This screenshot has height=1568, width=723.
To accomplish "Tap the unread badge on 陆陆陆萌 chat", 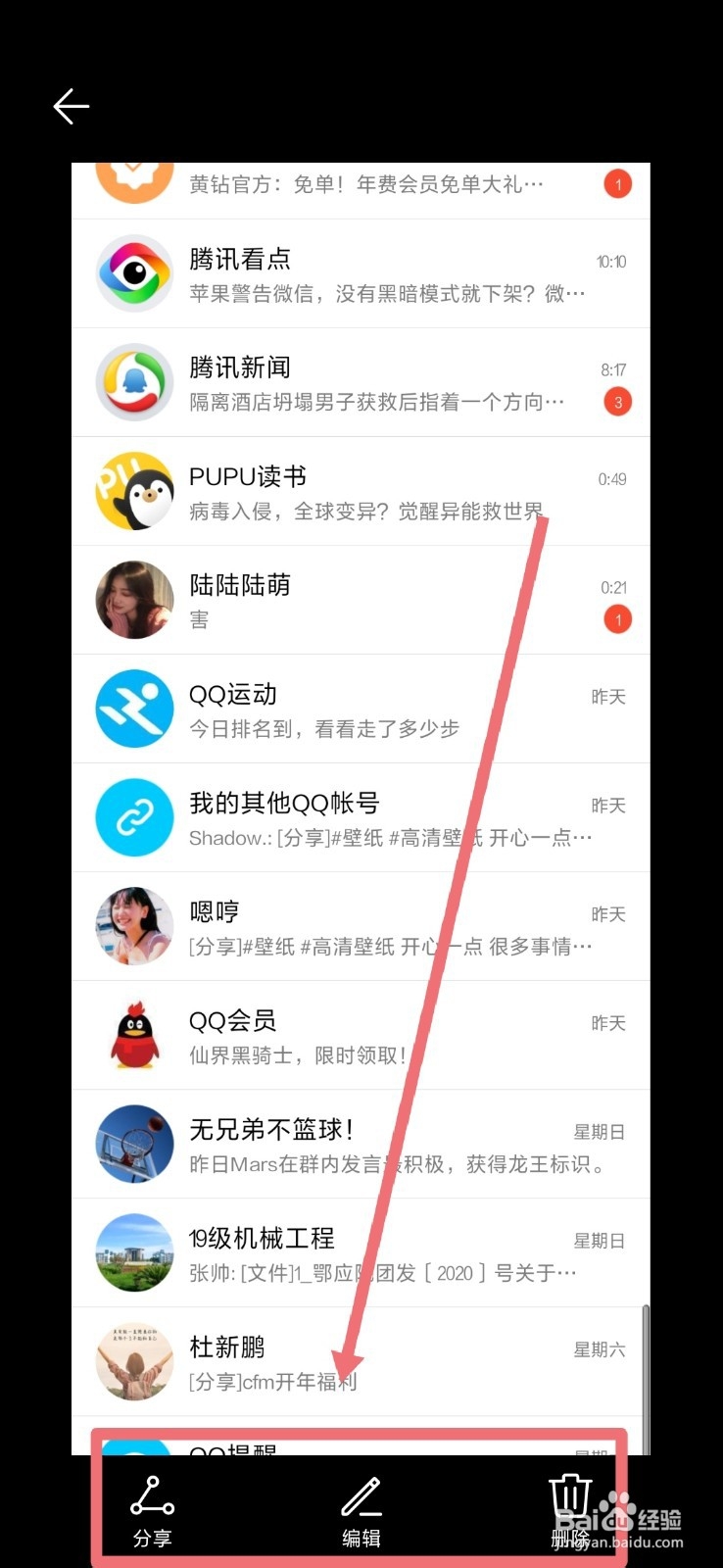I will coord(616,618).
